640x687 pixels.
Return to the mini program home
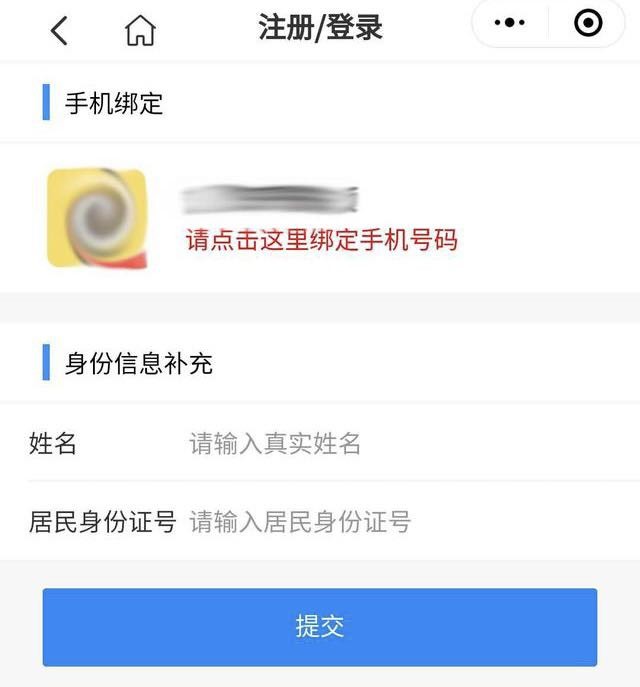point(140,30)
